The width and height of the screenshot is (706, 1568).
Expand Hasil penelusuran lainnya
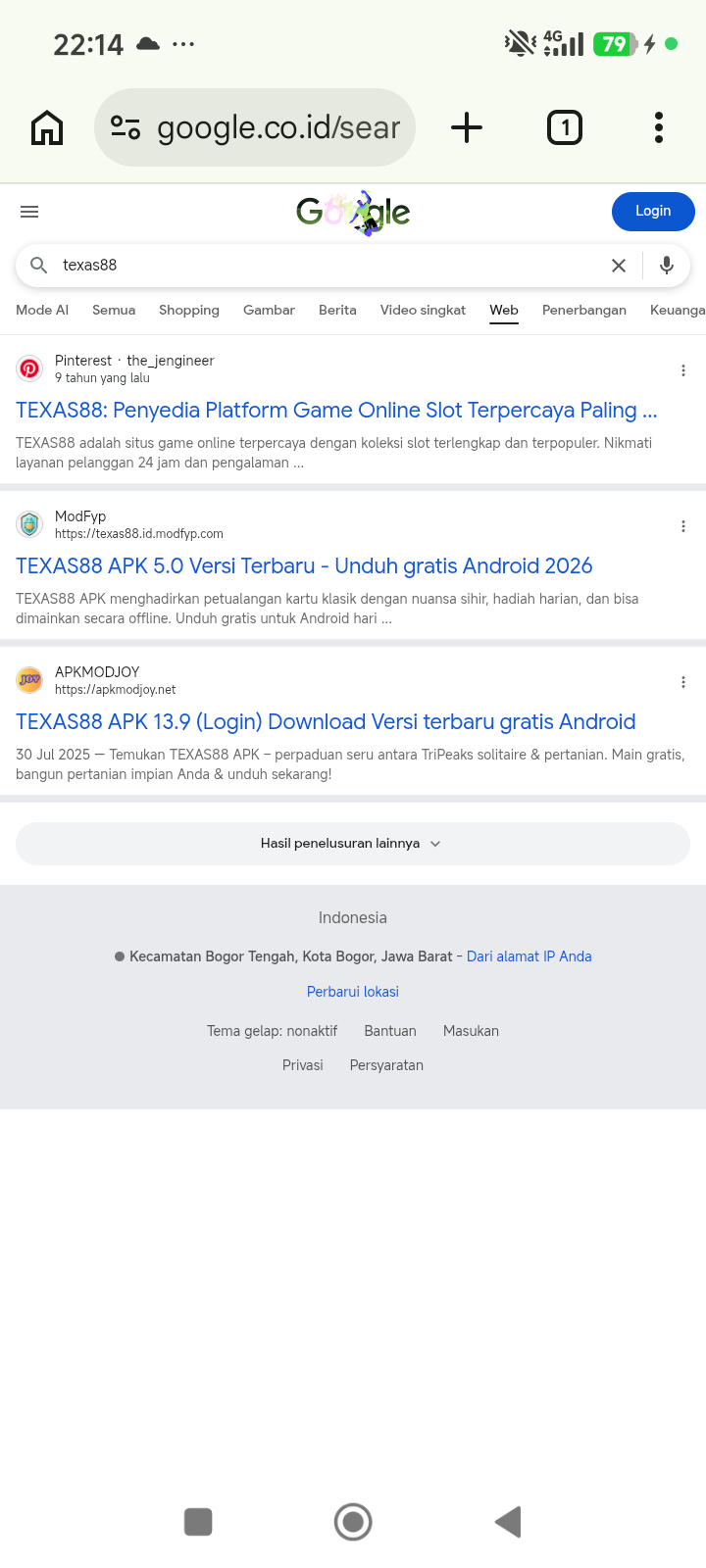[x=353, y=844]
